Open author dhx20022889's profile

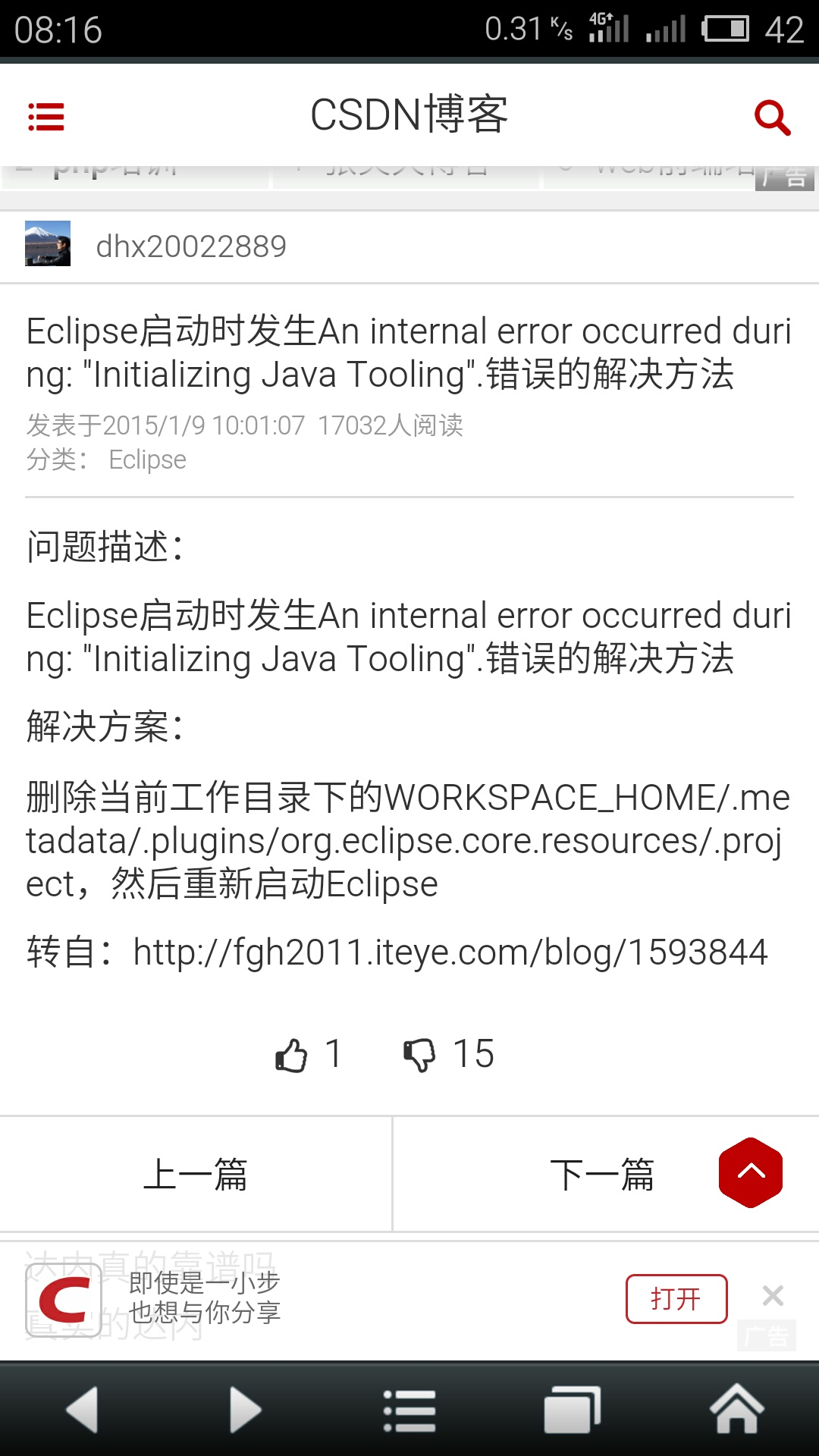click(x=191, y=246)
